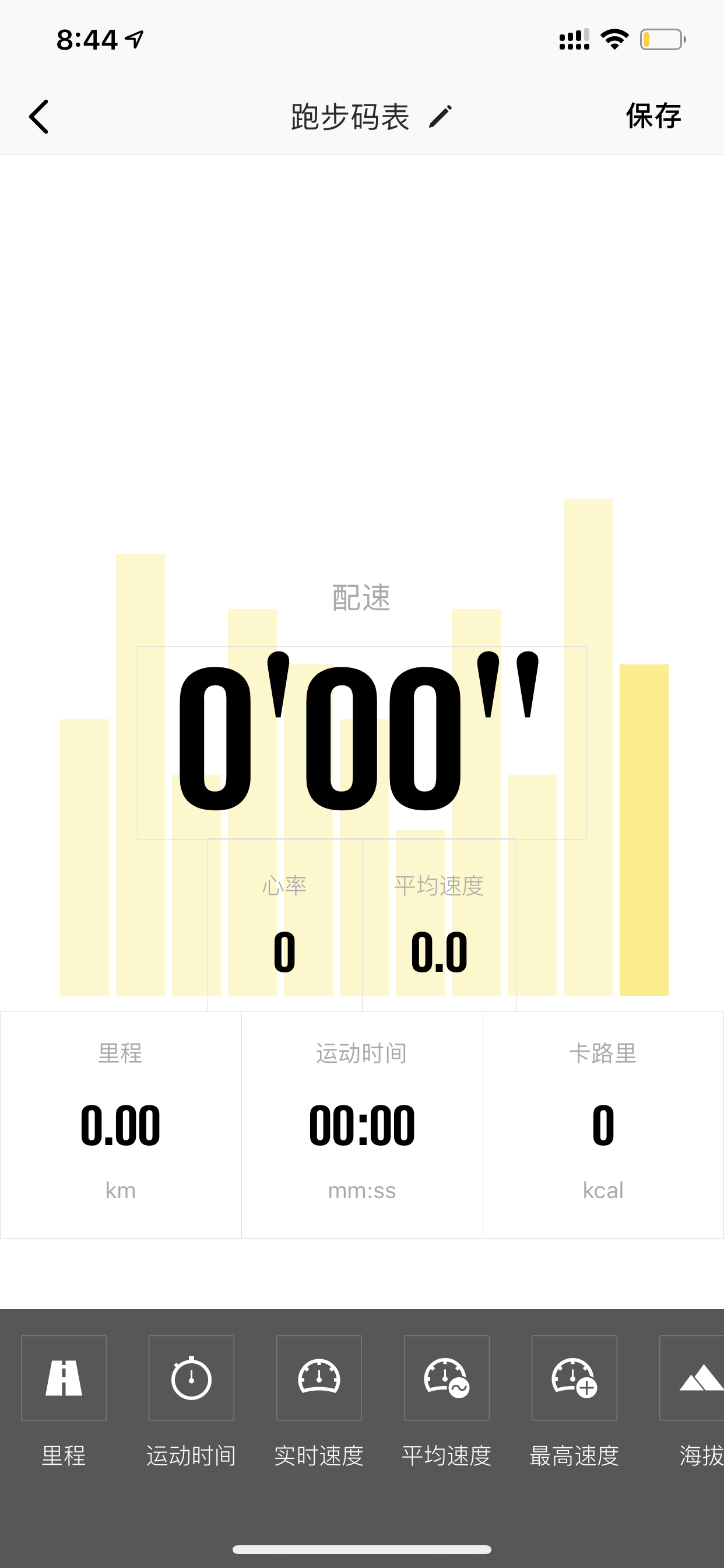Save the layout with 保存
The height and width of the screenshot is (1568, 724).
[653, 116]
